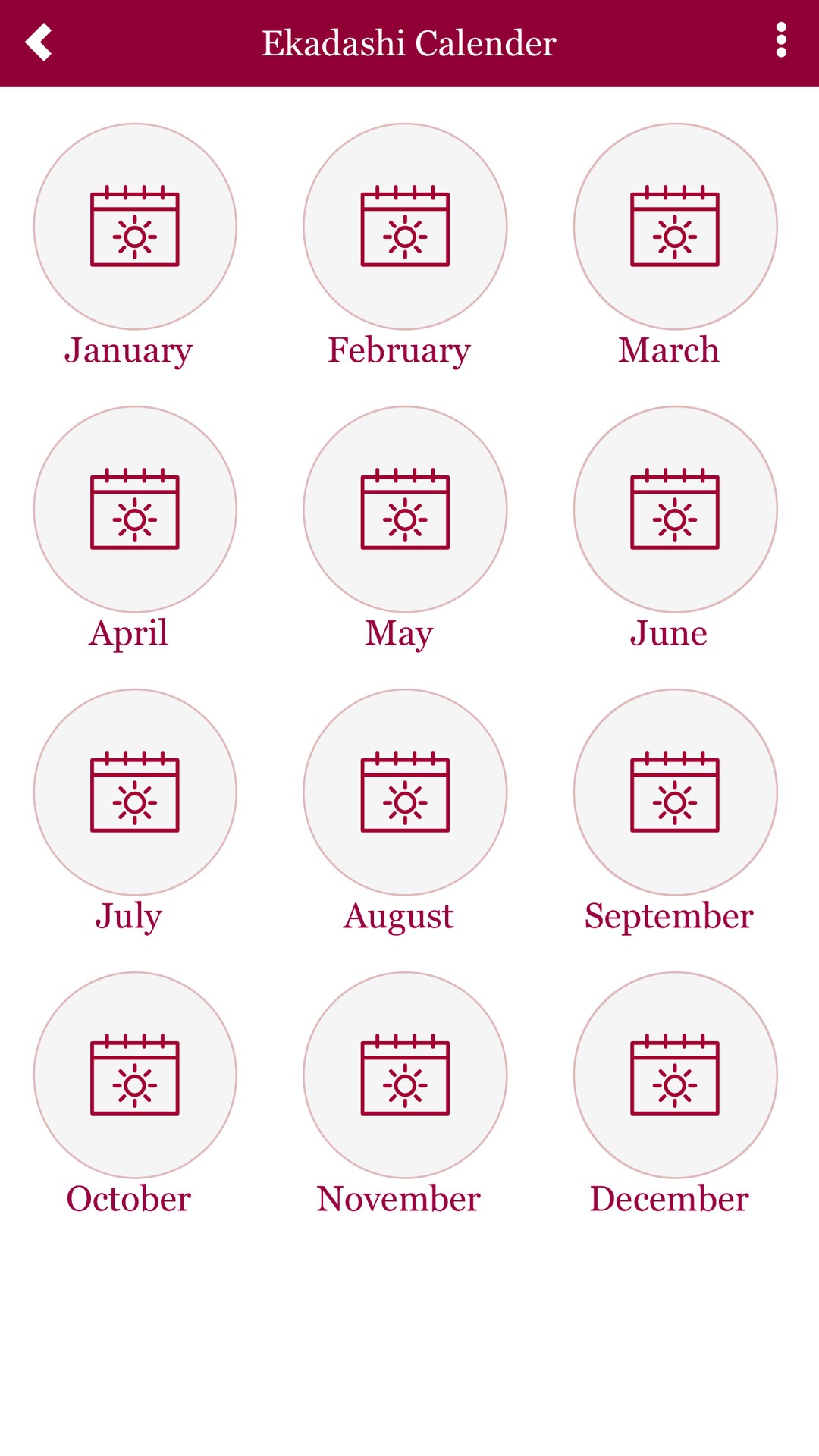Select the February calendar icon

click(405, 227)
